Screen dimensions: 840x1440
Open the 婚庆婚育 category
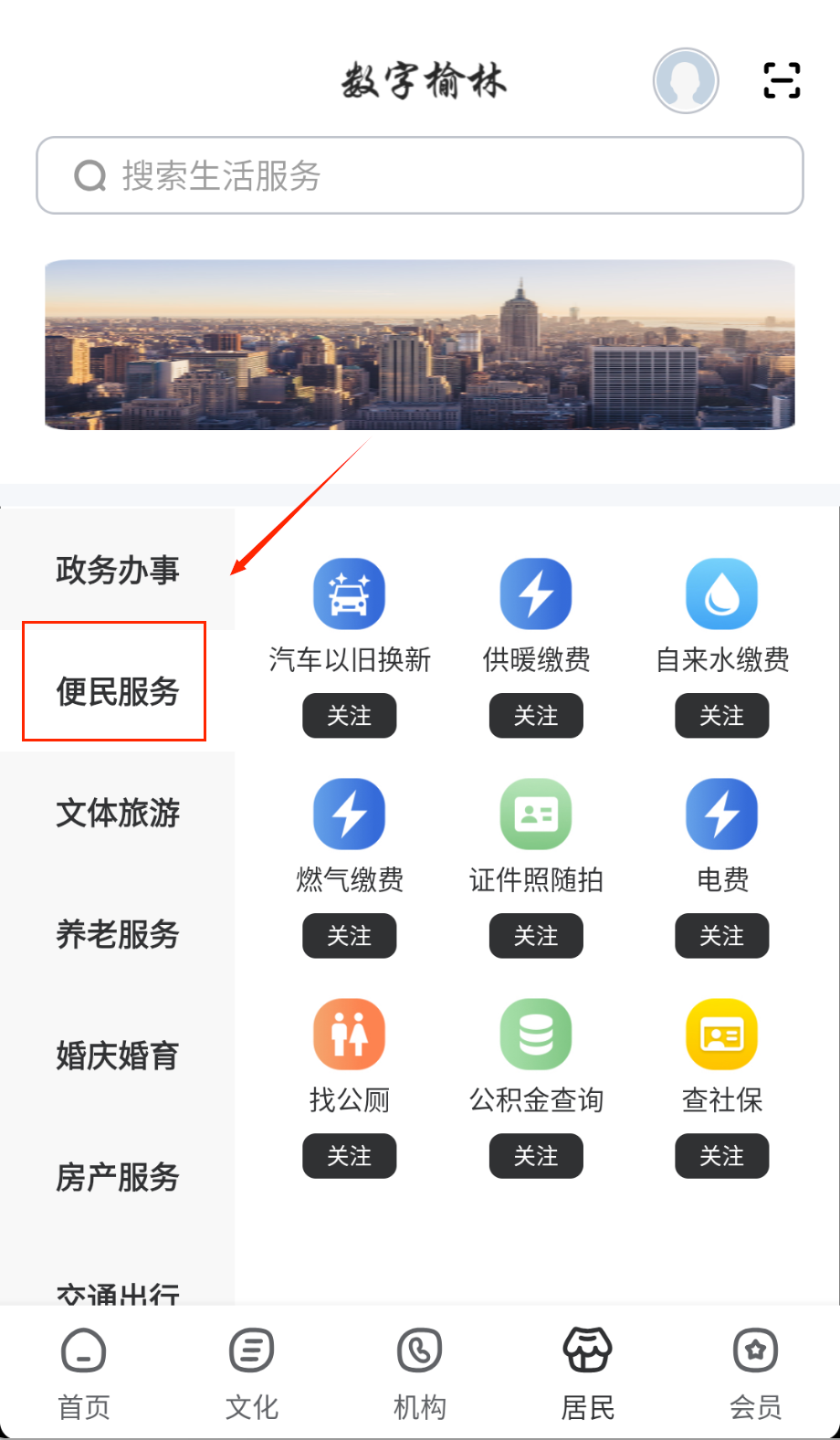click(x=118, y=1056)
